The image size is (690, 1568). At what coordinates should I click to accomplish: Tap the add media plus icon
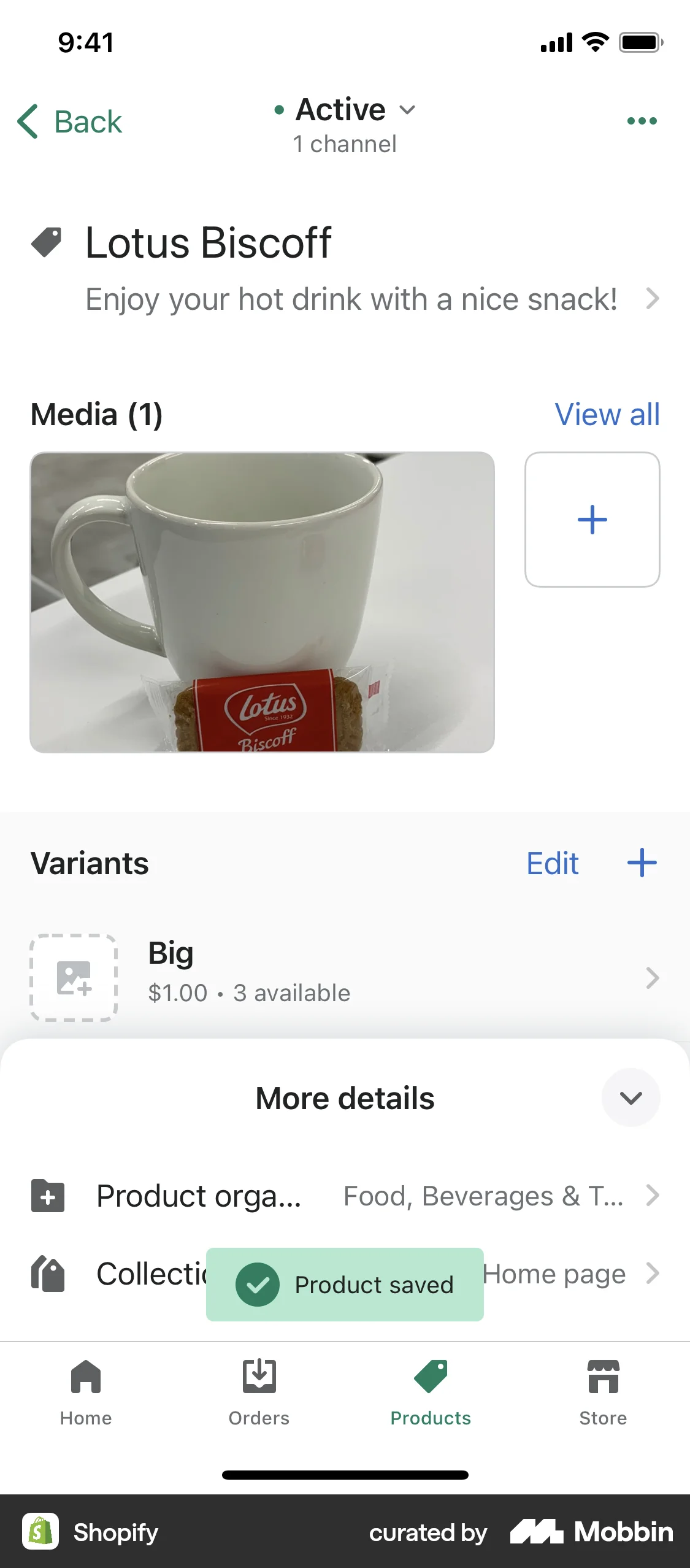tap(591, 519)
